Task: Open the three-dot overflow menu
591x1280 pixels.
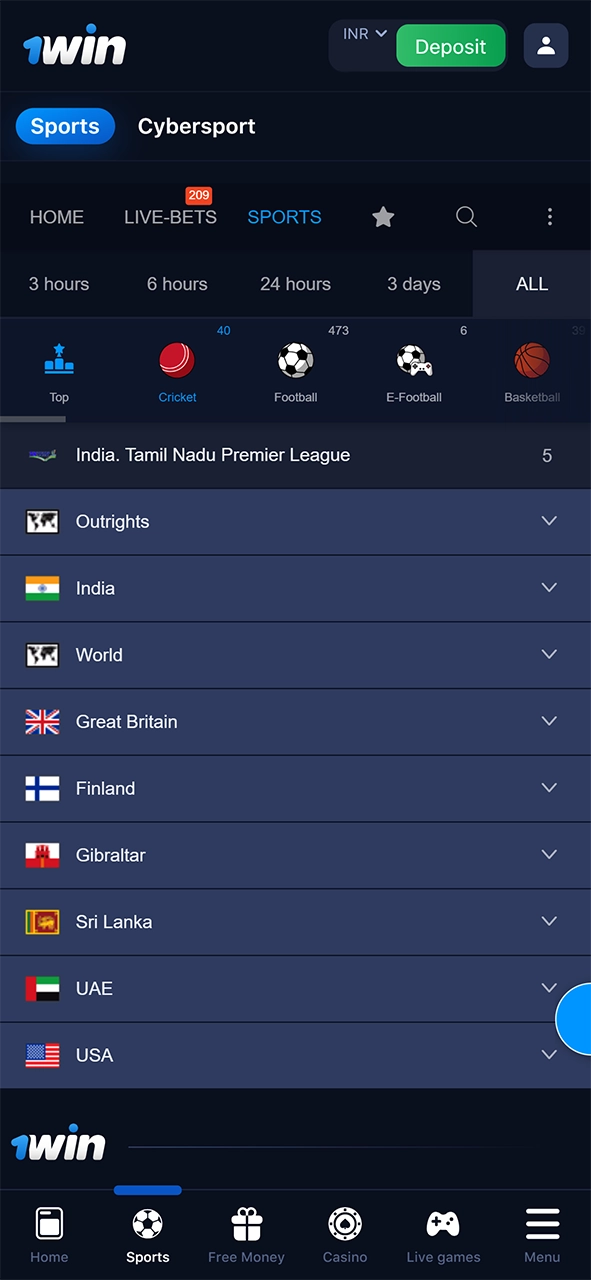Action: 549,217
